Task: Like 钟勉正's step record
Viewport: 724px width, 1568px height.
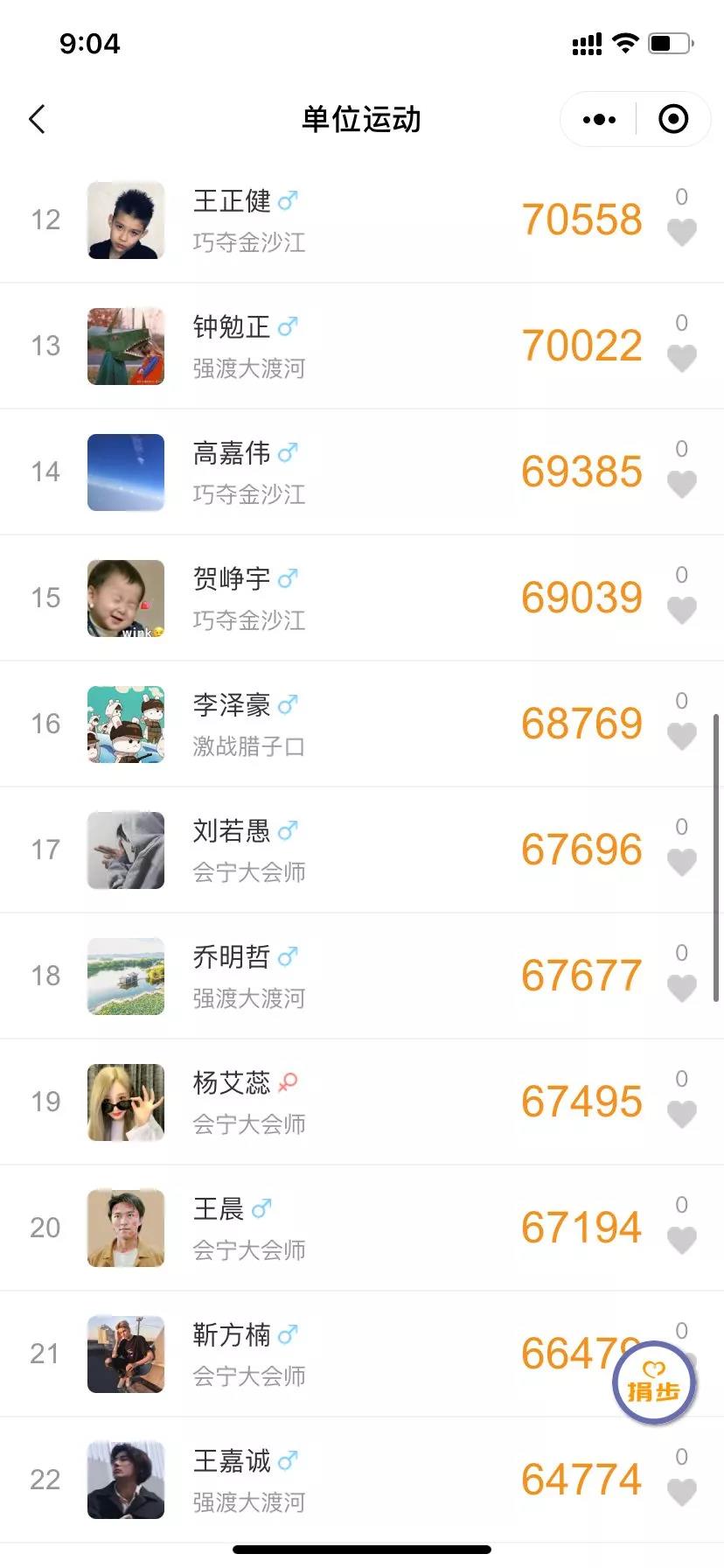Action: [681, 358]
